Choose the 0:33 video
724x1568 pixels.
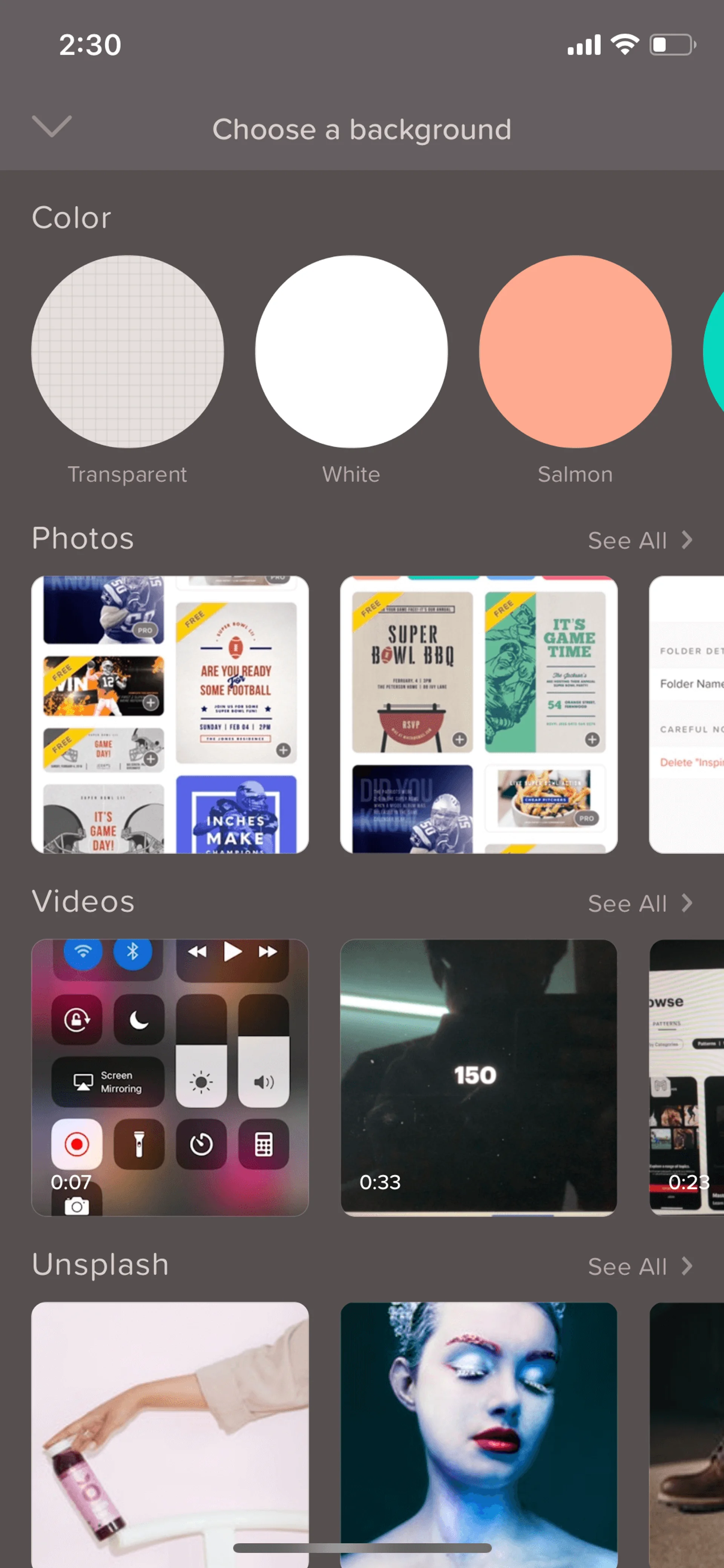coord(478,1077)
